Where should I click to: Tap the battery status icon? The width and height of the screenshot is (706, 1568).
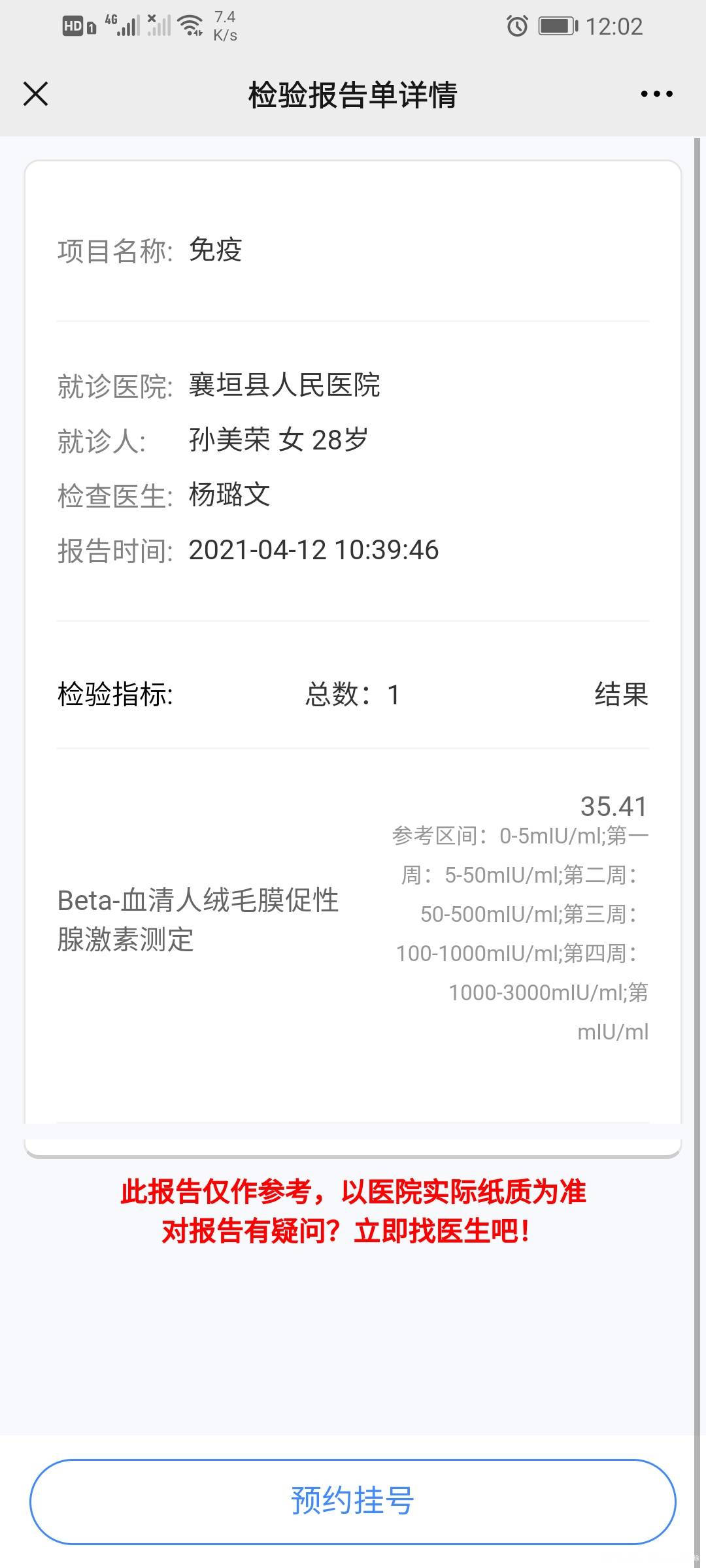(556, 25)
